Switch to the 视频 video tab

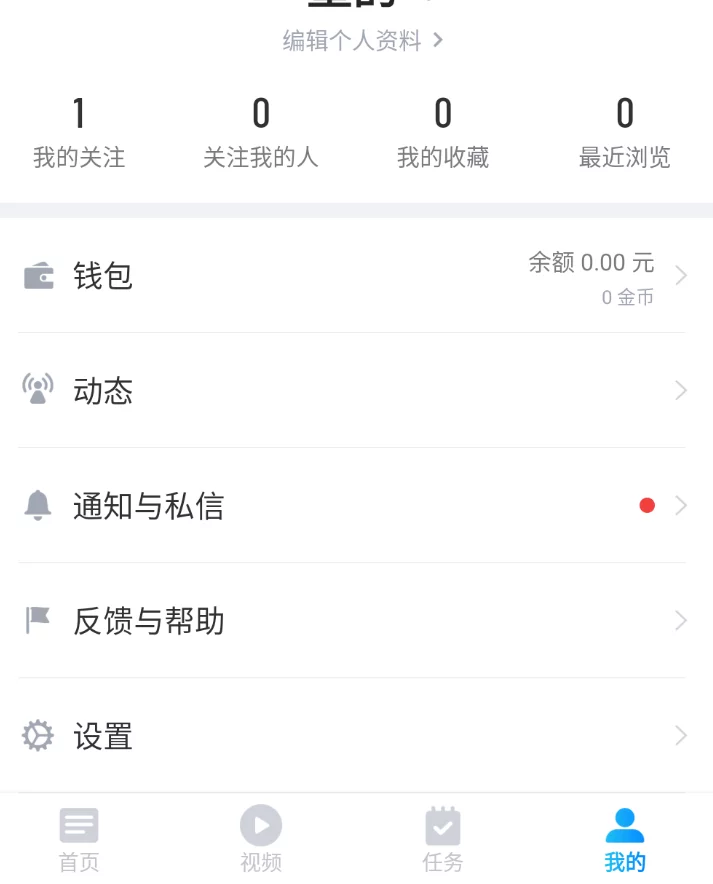click(261, 839)
